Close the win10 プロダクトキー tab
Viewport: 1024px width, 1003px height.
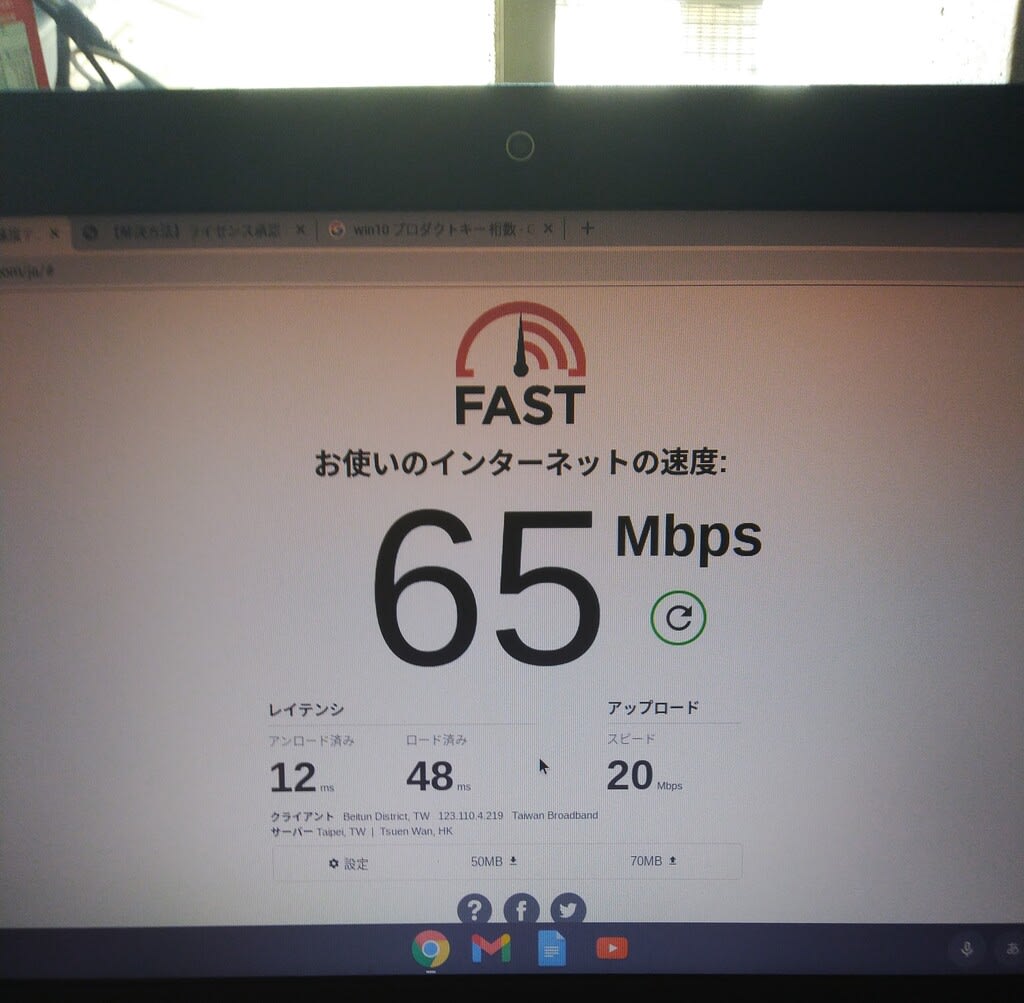(548, 229)
